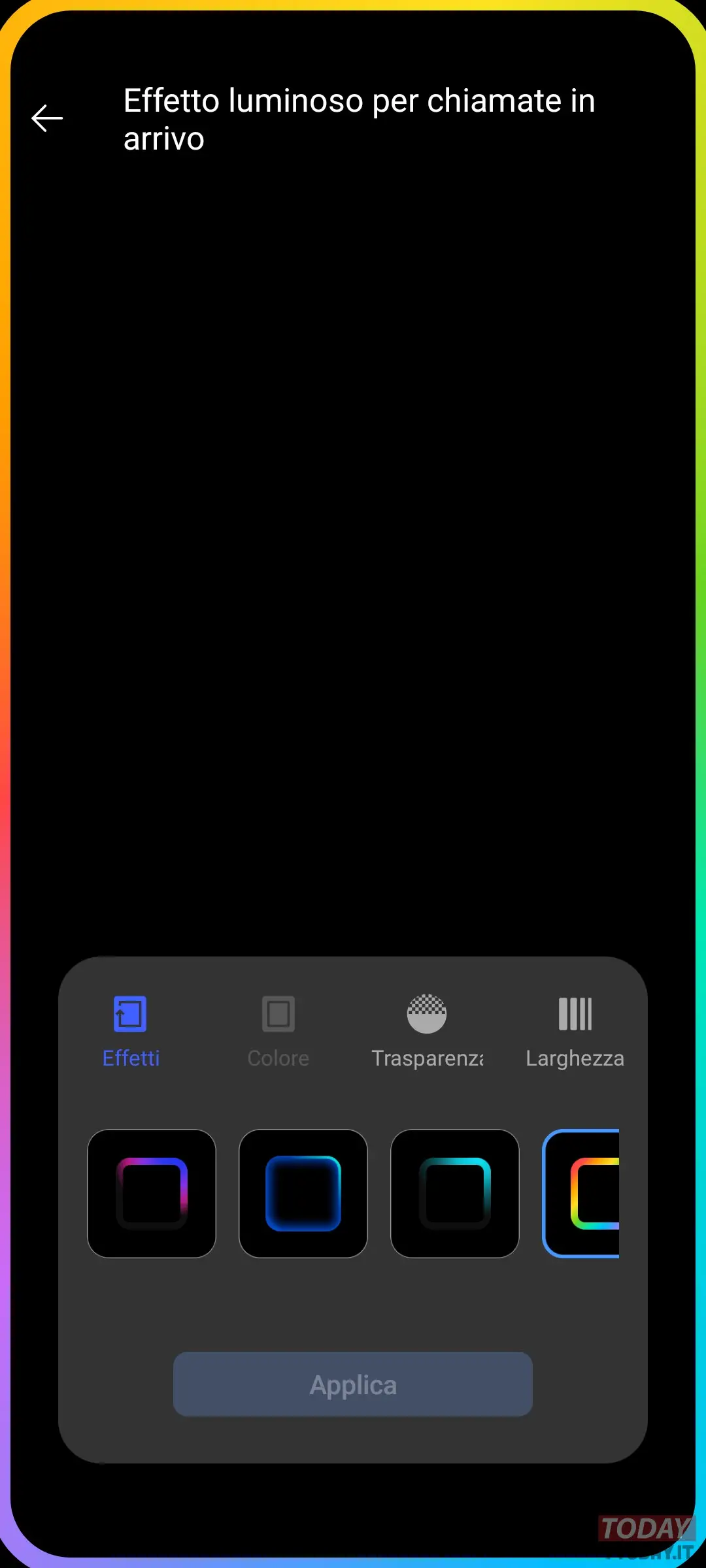Viewport: 706px width, 1568px height.
Task: Open the Larghezza tab
Action: tap(575, 1032)
